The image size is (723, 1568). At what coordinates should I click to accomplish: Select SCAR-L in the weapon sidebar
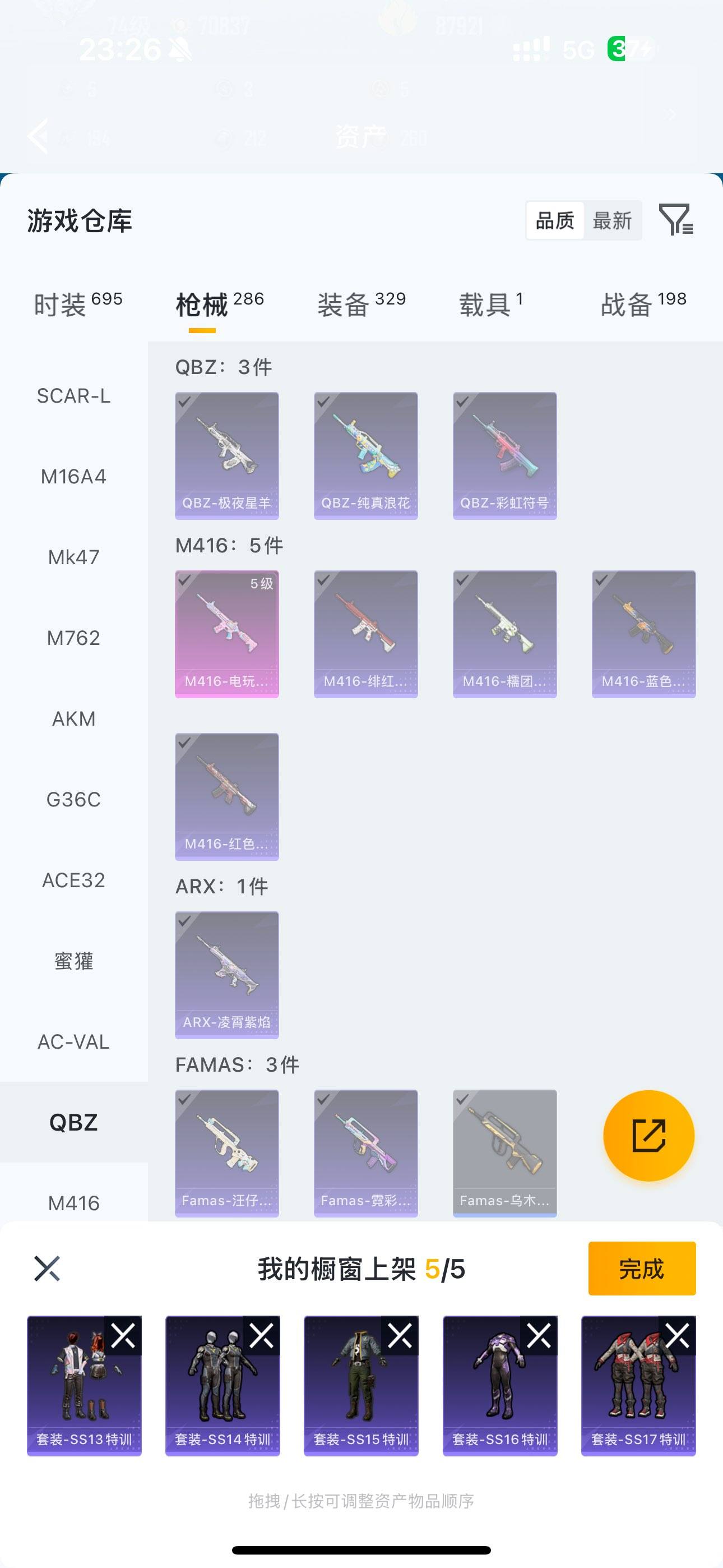coord(73,396)
